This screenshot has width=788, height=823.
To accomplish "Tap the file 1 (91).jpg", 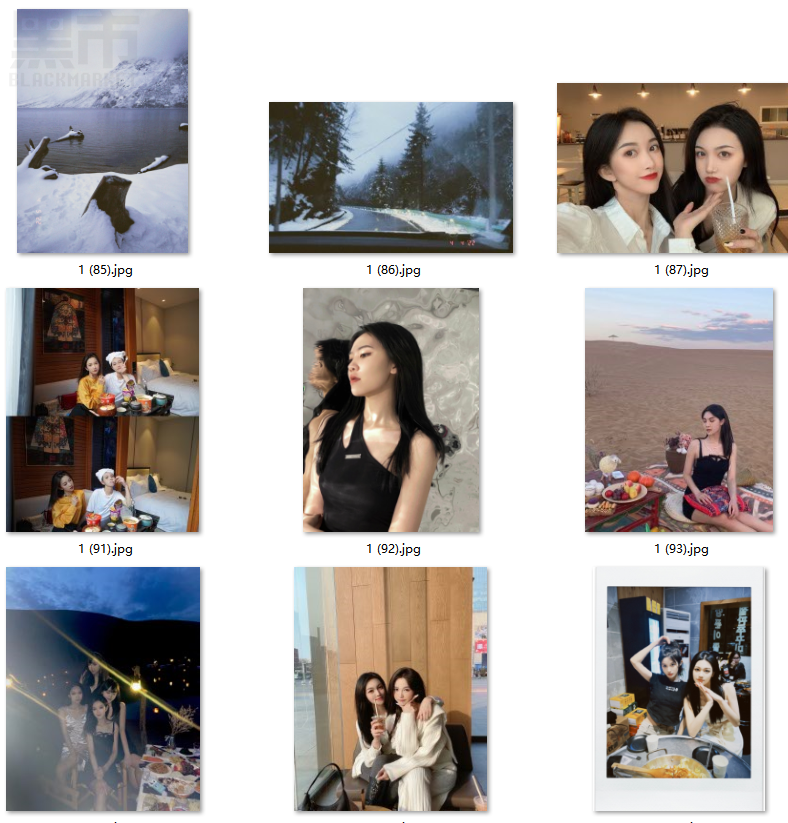I will pos(102,410).
